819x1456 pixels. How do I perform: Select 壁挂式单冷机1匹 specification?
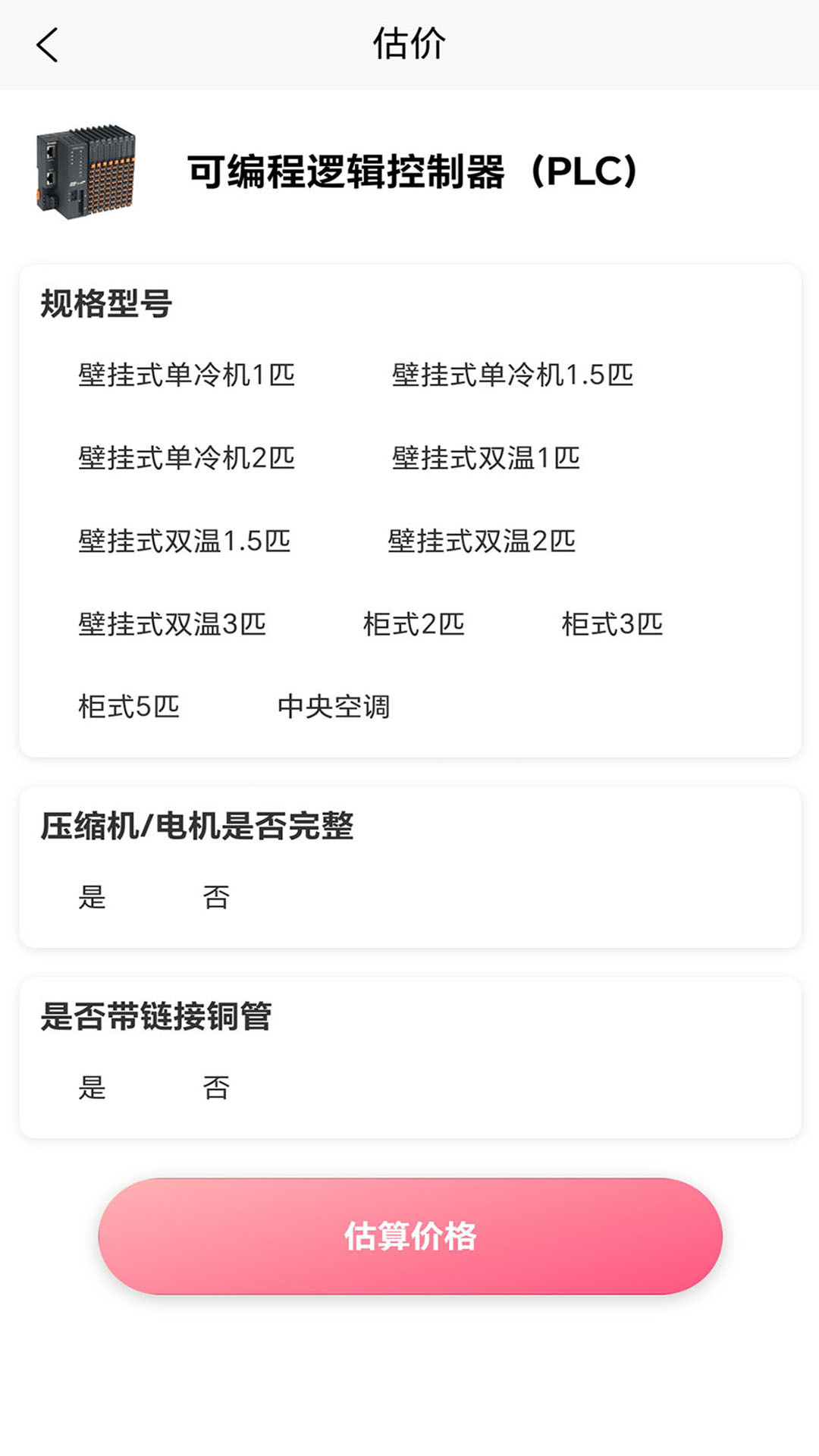[x=186, y=375]
